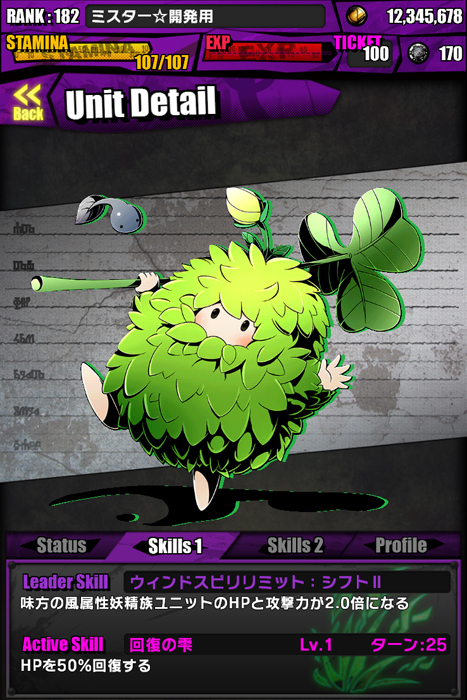Switch to the Status tab
Screen dimensions: 467x700
tap(61, 545)
